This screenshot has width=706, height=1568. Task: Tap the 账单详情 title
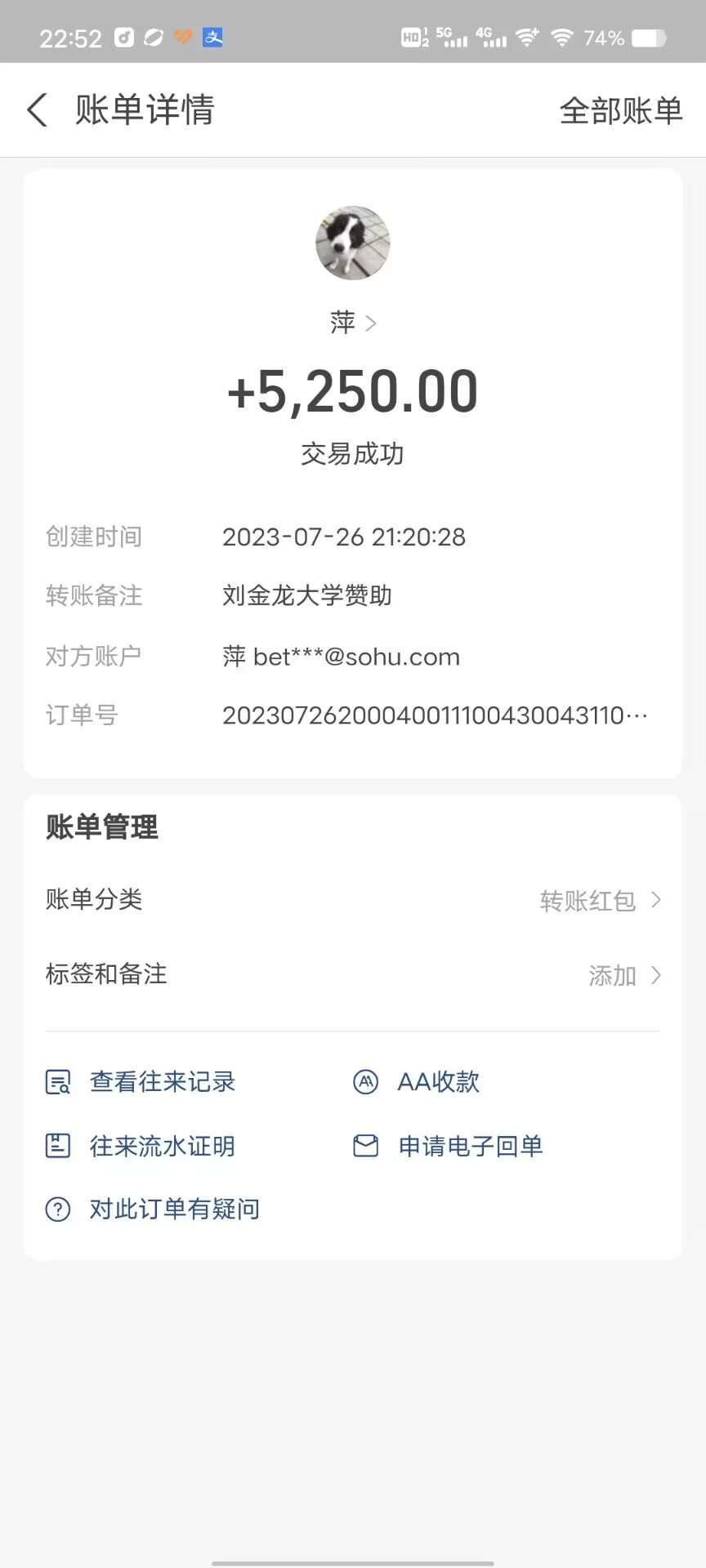pos(144,109)
